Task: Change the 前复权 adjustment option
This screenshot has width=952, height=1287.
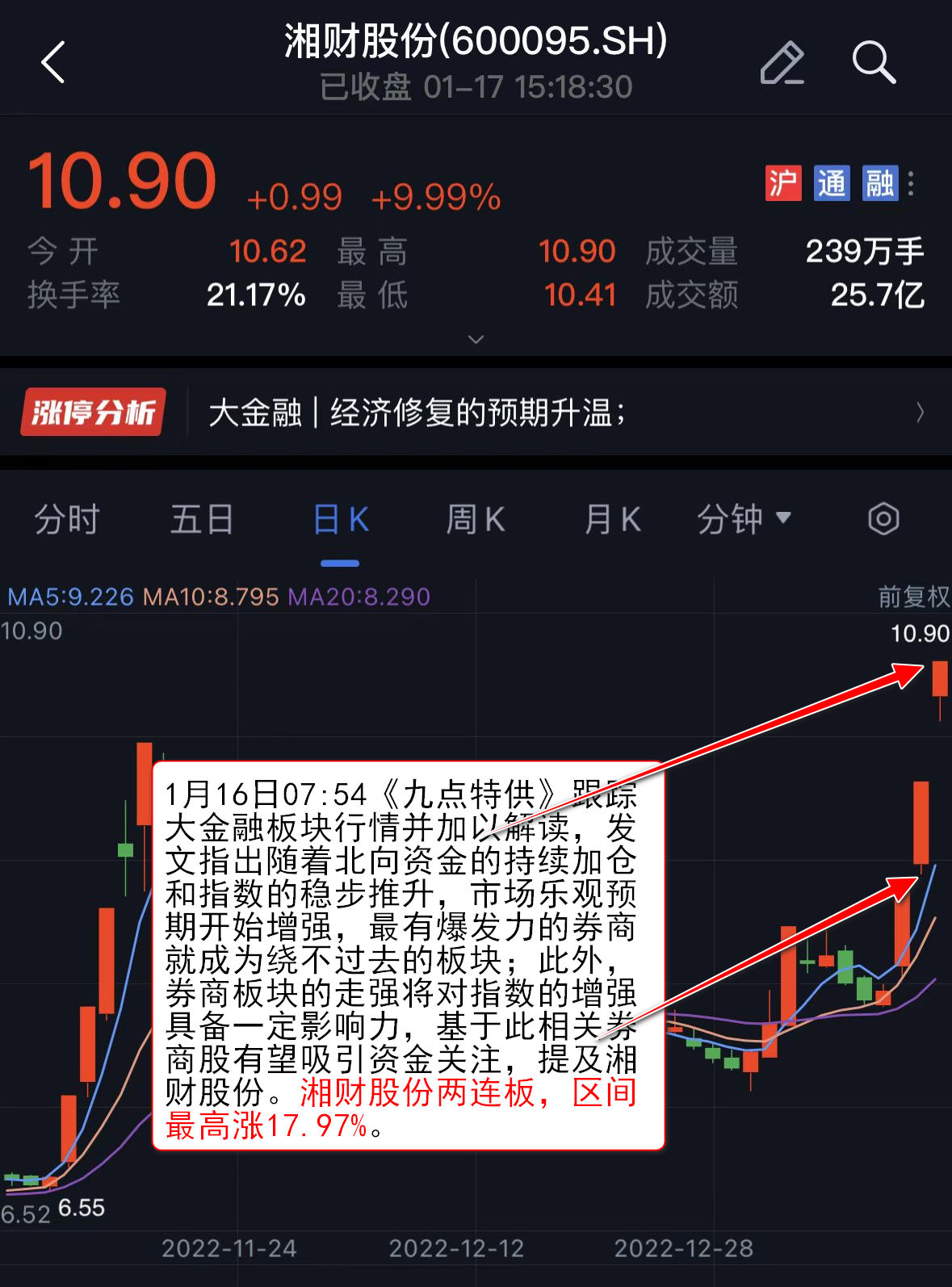Action: pos(913,597)
